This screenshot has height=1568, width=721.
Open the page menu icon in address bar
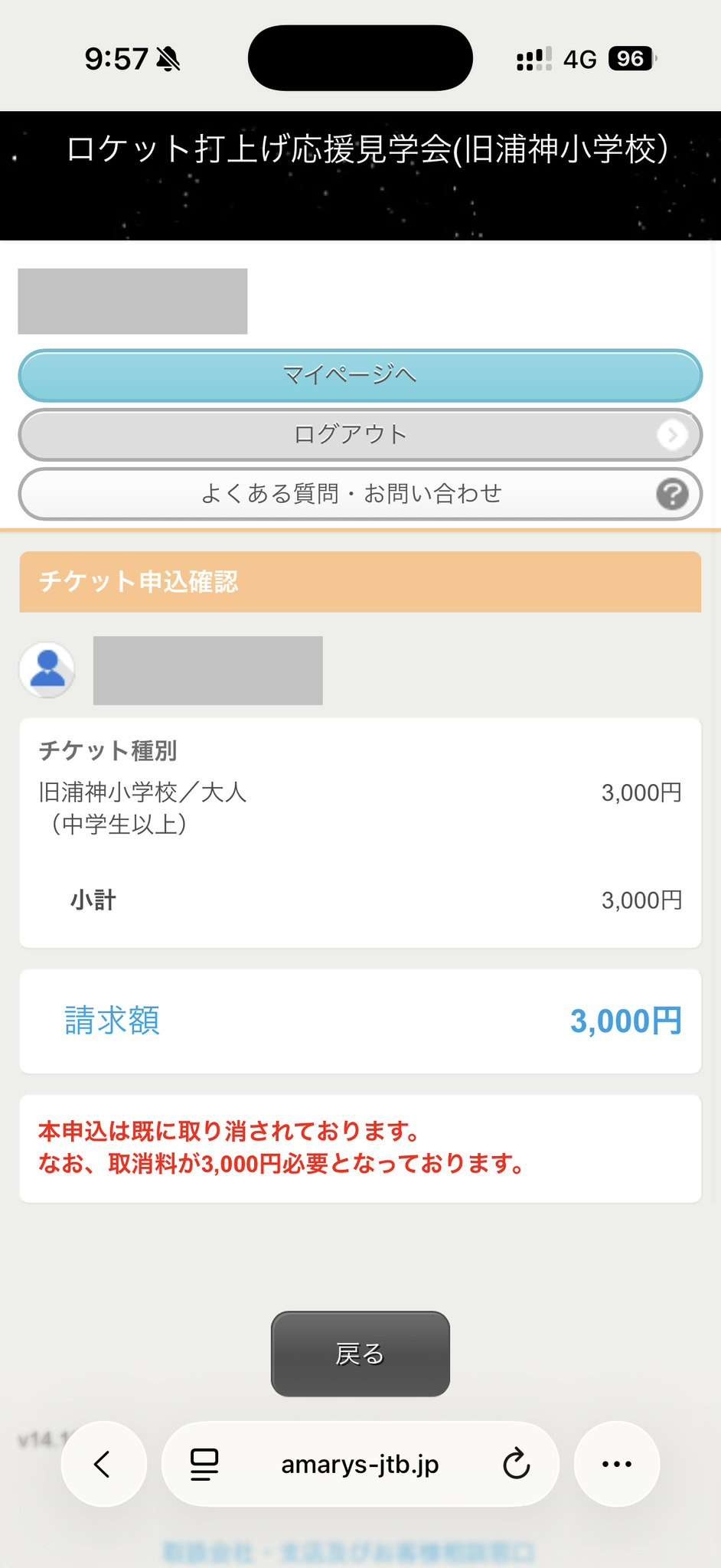(204, 1464)
